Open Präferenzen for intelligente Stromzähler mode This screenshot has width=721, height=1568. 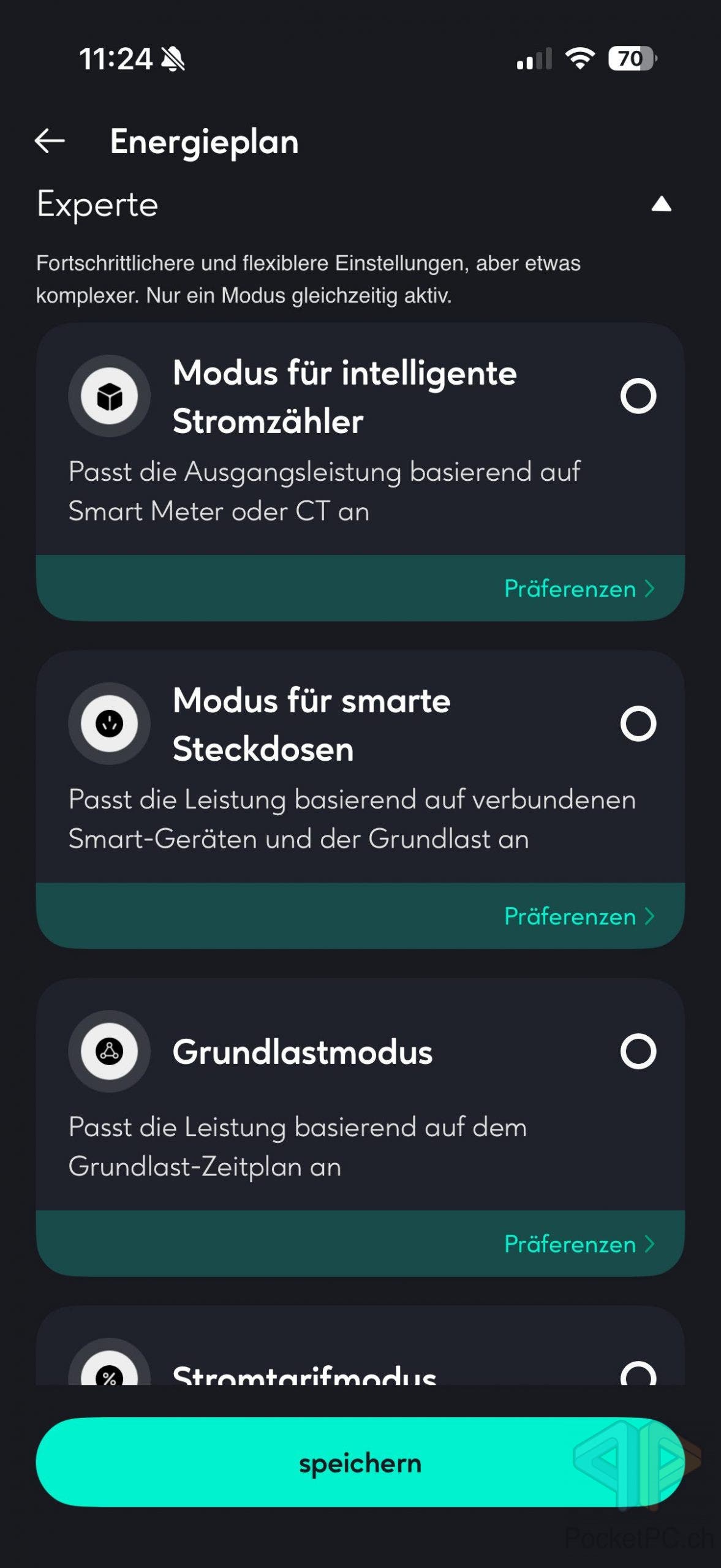(x=578, y=589)
